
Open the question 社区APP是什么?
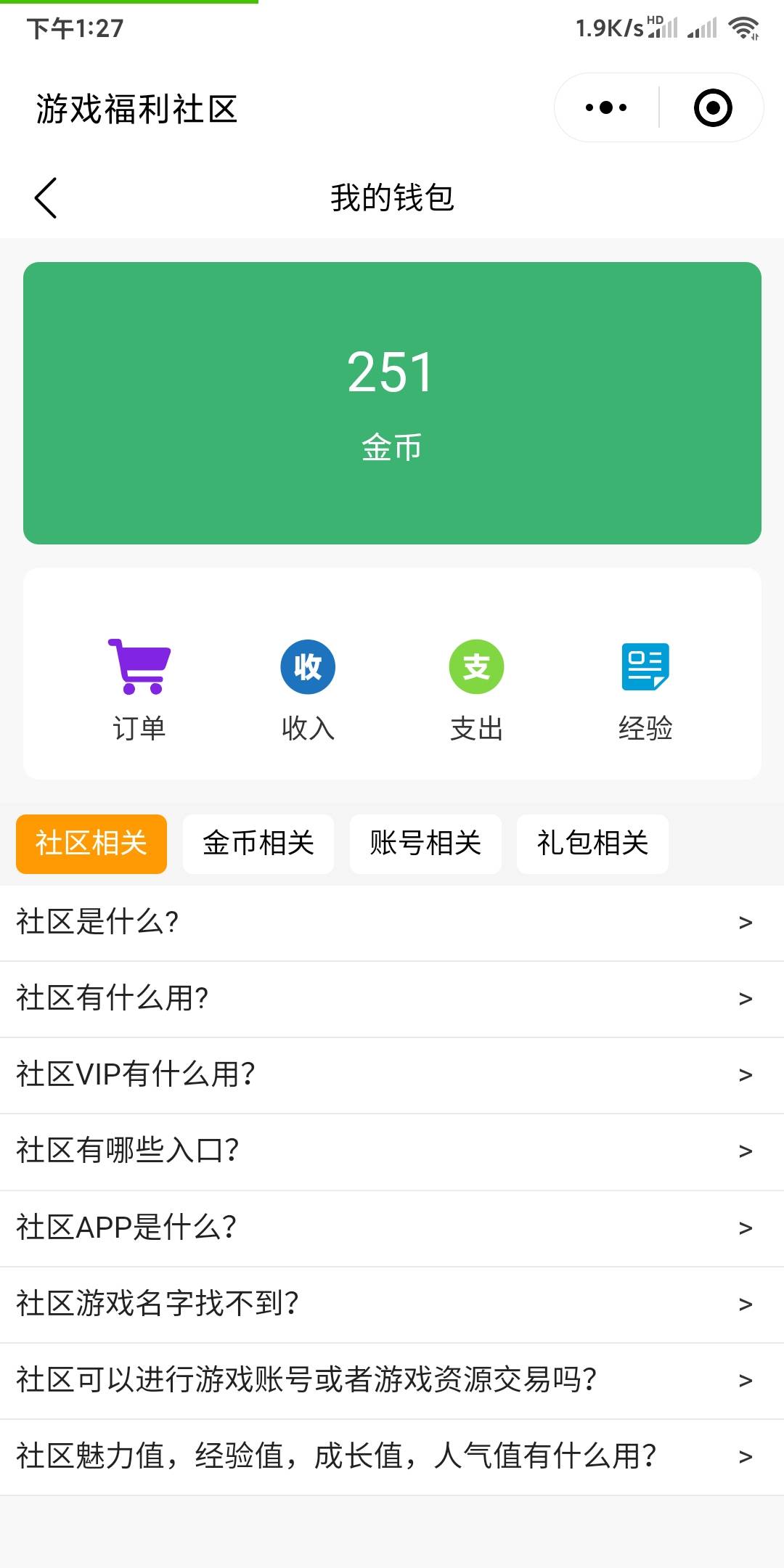pyautogui.click(x=392, y=1228)
